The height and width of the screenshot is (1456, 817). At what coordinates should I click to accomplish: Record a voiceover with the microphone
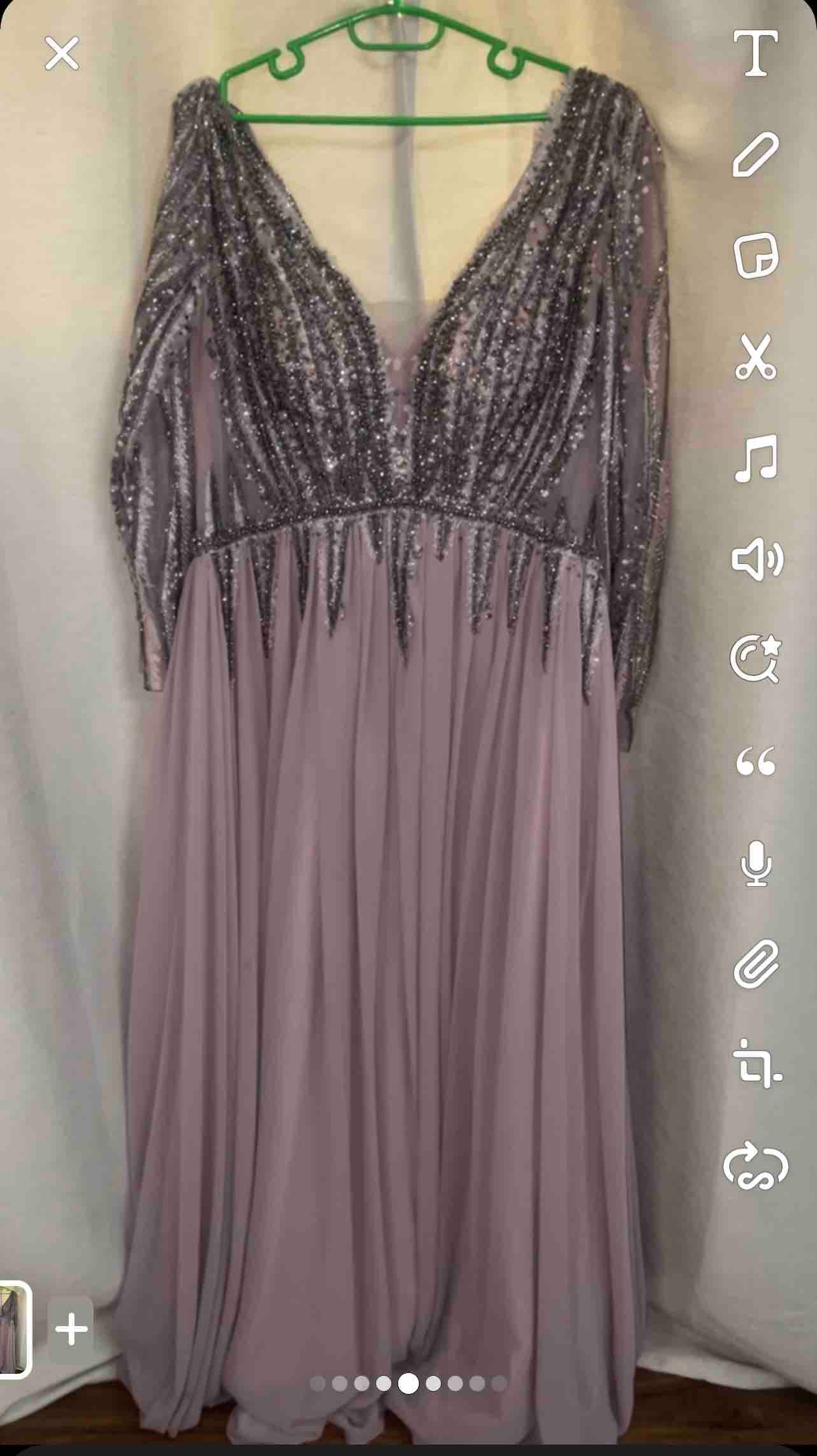(x=756, y=863)
